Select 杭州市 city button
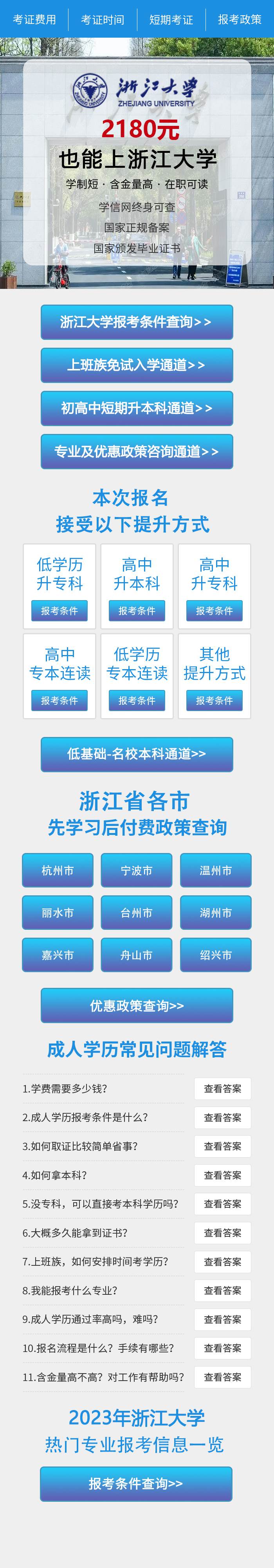Image resolution: width=274 pixels, height=1568 pixels. point(58,870)
